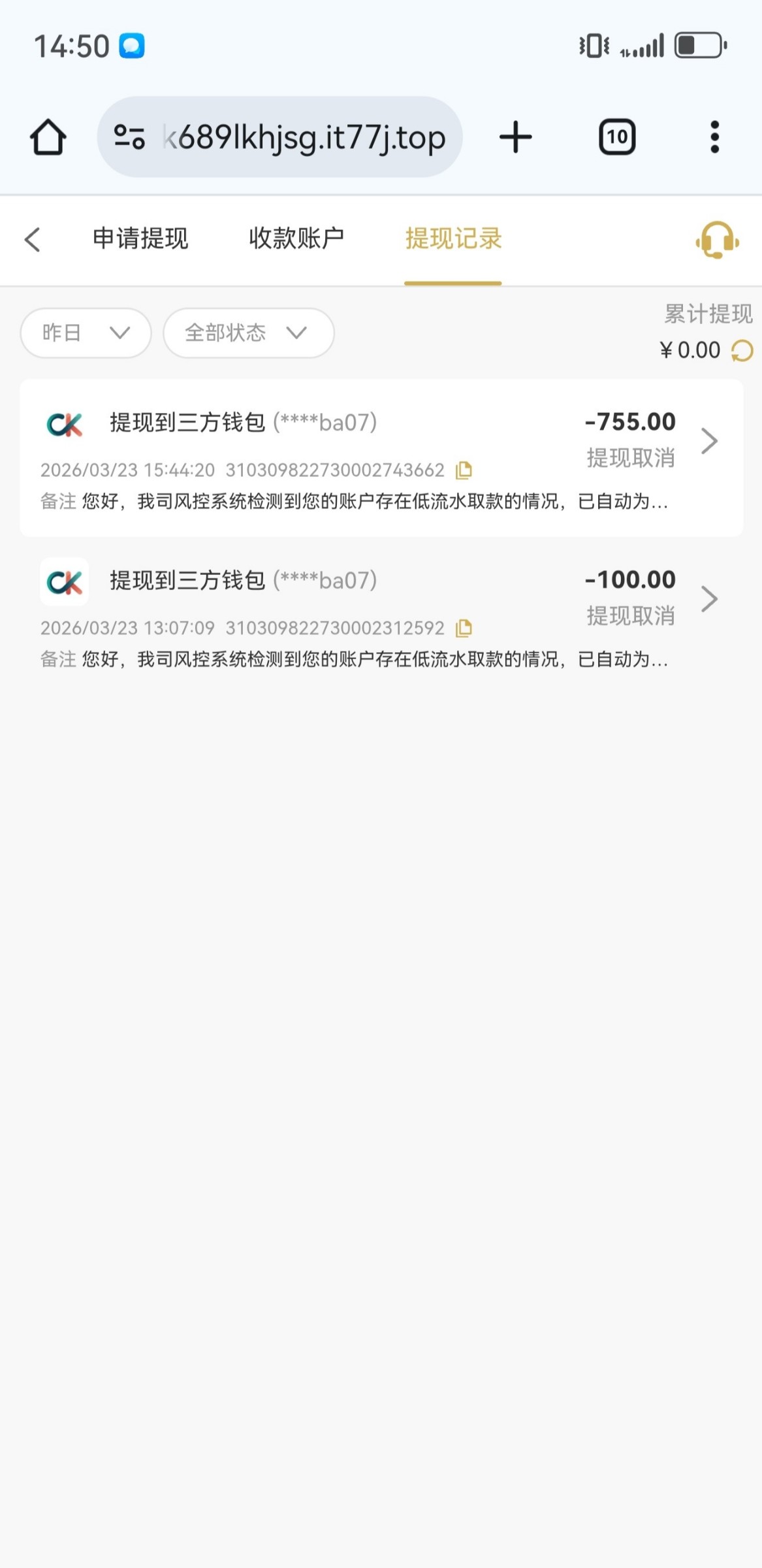Expand the 昨日 date filter
This screenshot has height=1568, width=762.
pyautogui.click(x=86, y=333)
